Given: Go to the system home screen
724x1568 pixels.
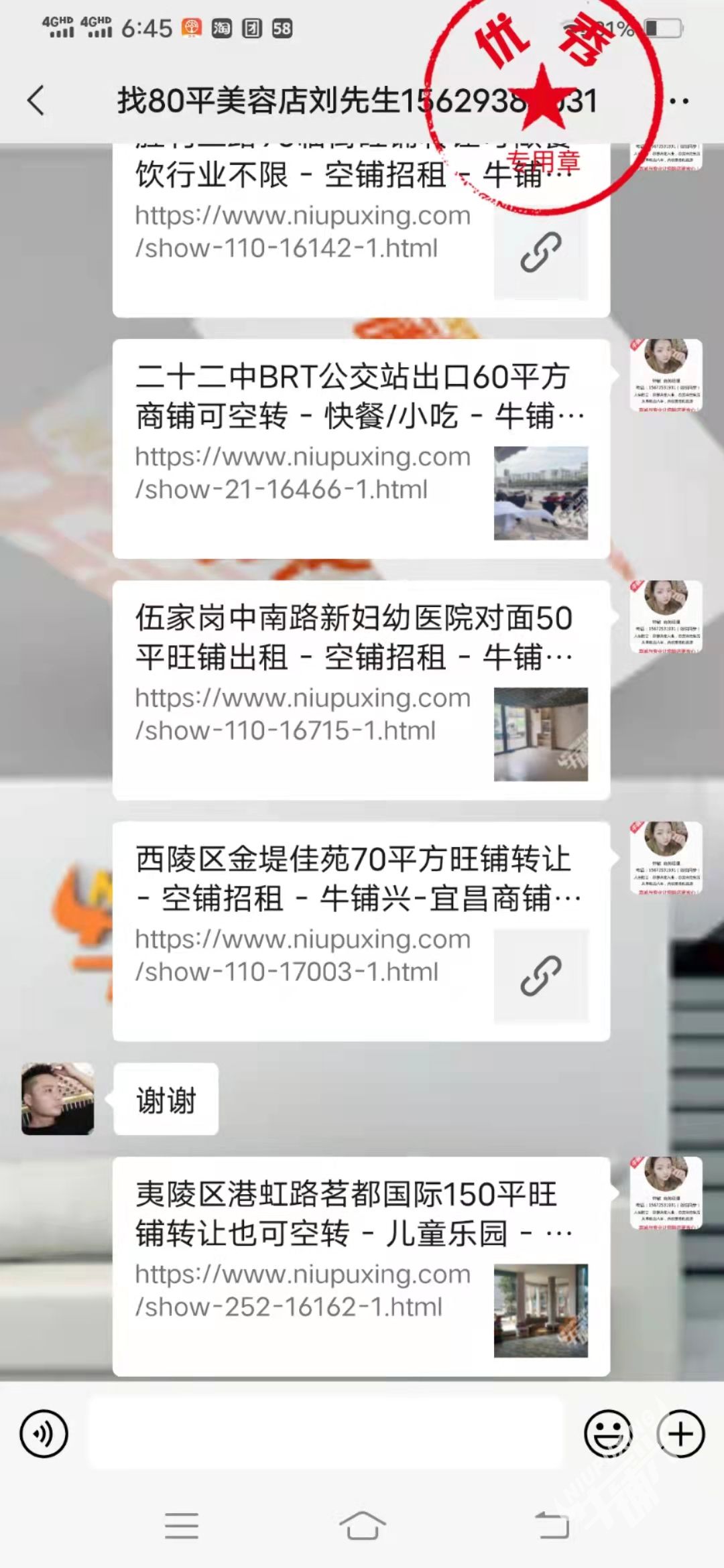Looking at the screenshot, I should pos(362,1526).
